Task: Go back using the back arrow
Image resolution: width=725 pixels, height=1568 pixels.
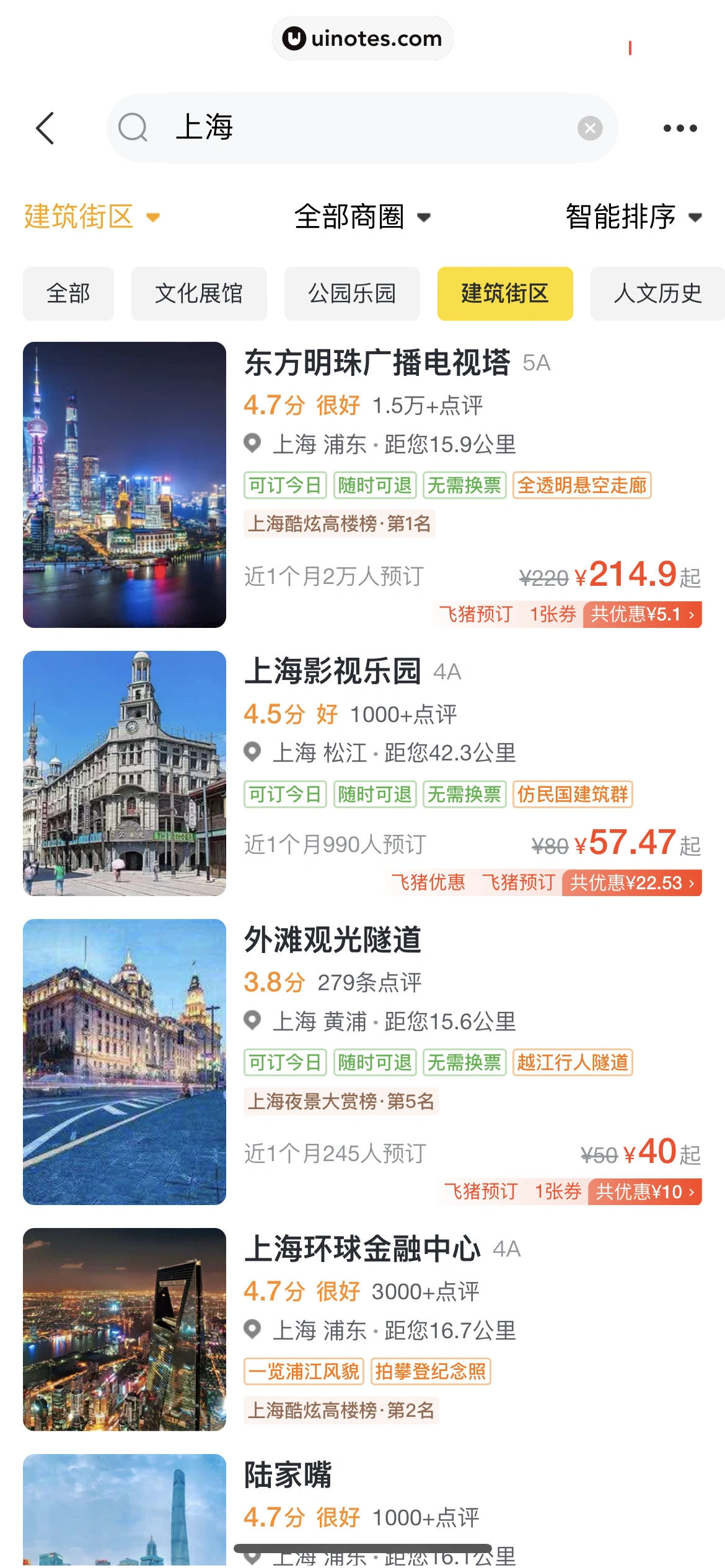Action: coord(45,128)
